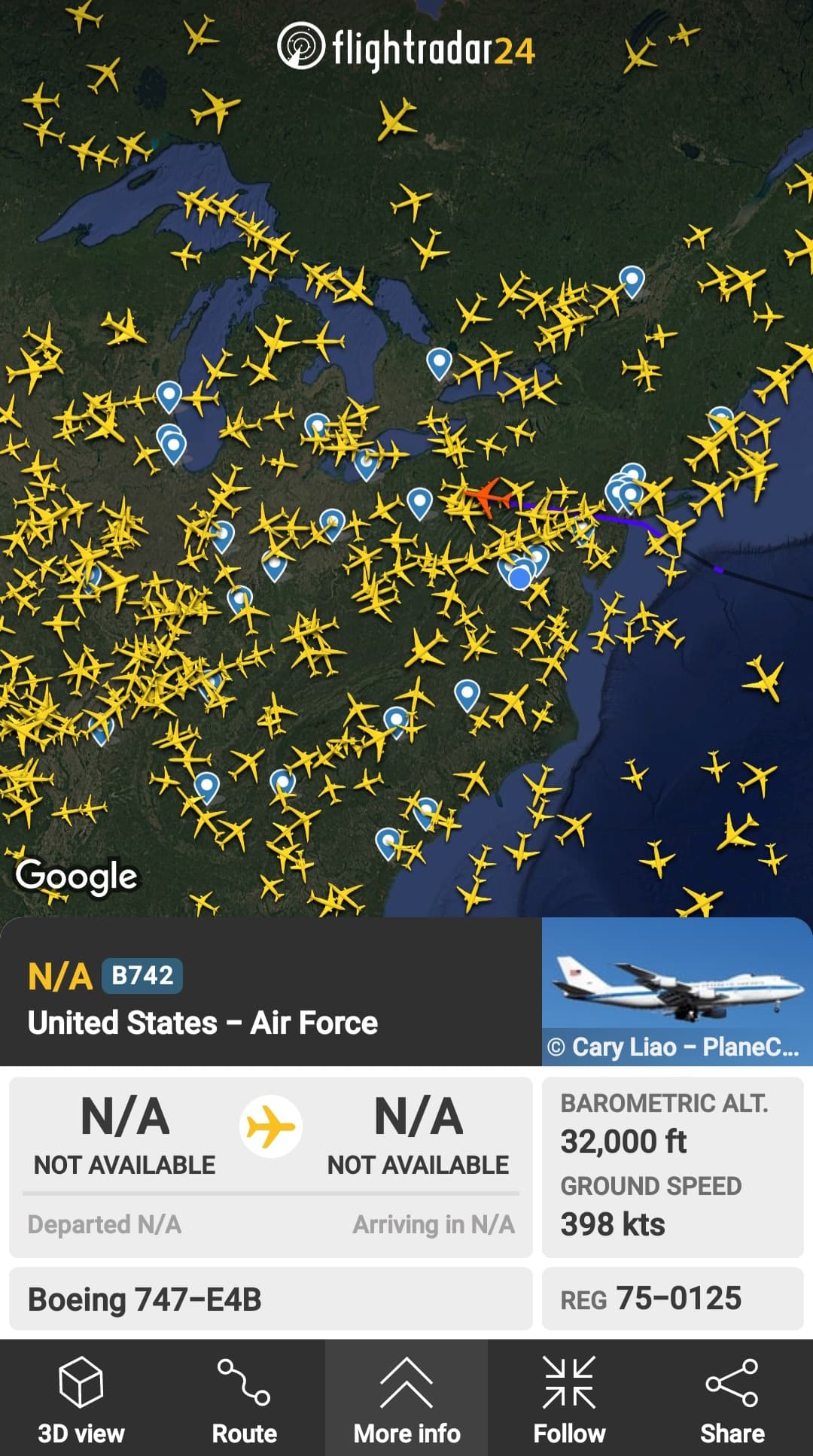Expand More info panel
813x1456 pixels.
coord(406,1397)
